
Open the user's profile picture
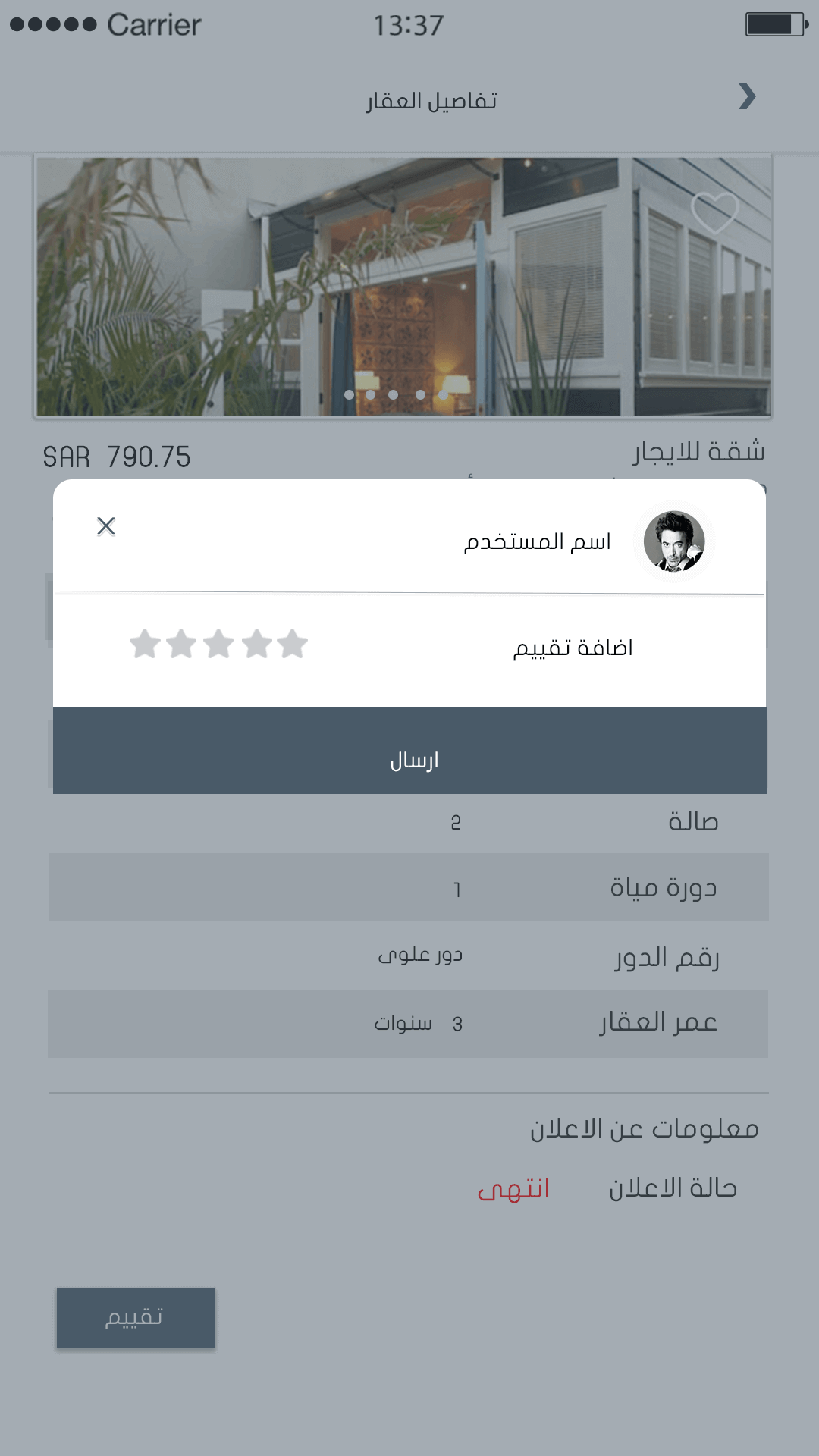pyautogui.click(x=674, y=541)
